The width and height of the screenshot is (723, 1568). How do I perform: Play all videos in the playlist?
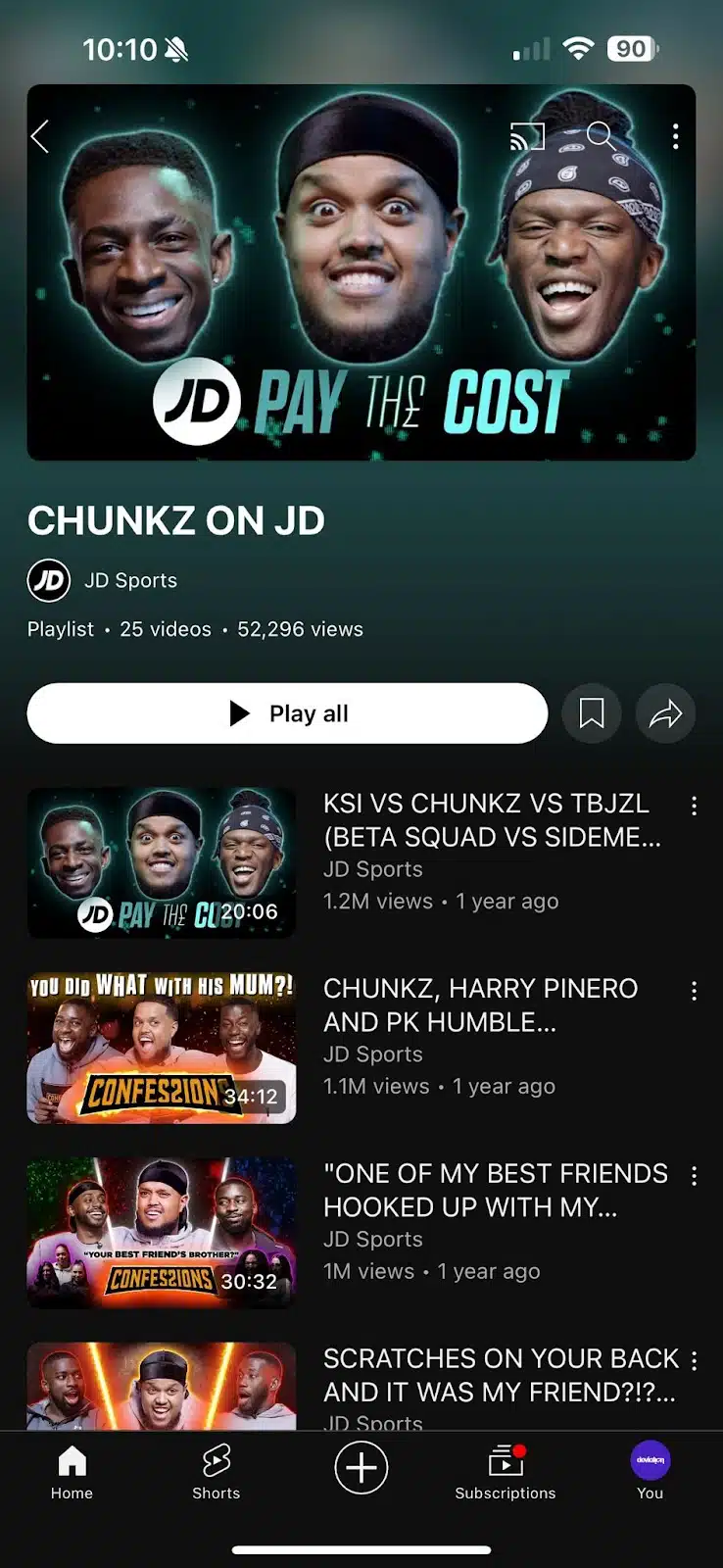[287, 713]
